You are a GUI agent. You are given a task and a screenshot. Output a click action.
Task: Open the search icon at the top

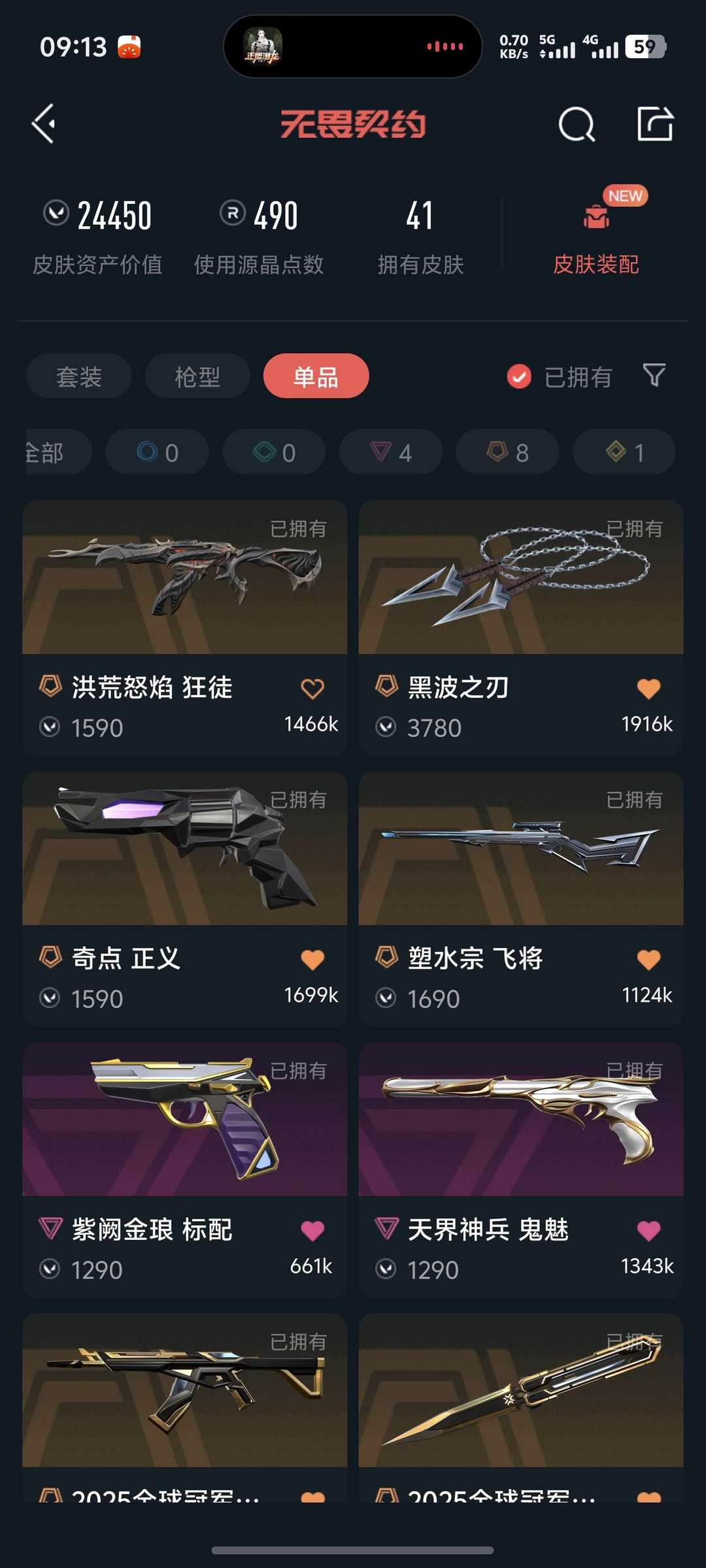pyautogui.click(x=576, y=124)
